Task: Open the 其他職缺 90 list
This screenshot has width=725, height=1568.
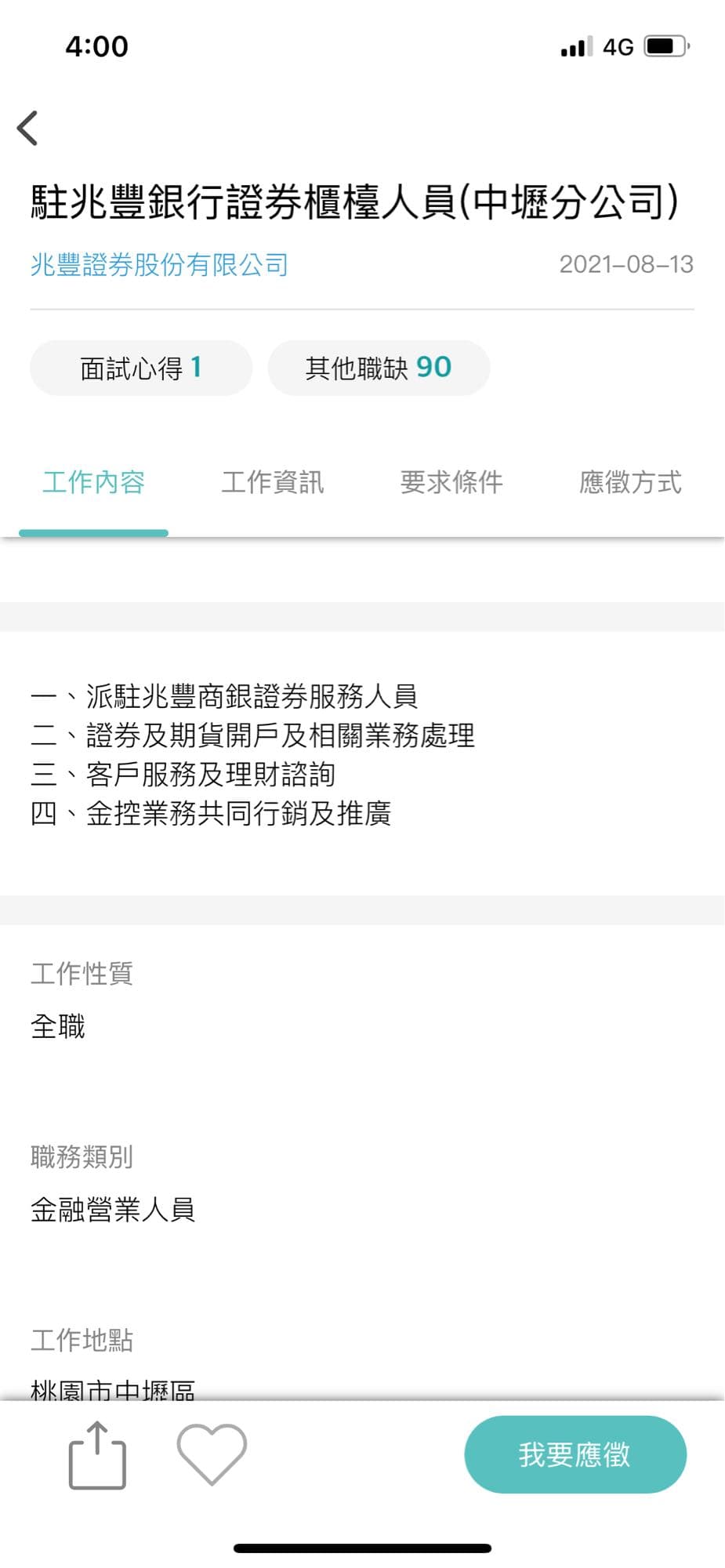Action: [x=379, y=367]
